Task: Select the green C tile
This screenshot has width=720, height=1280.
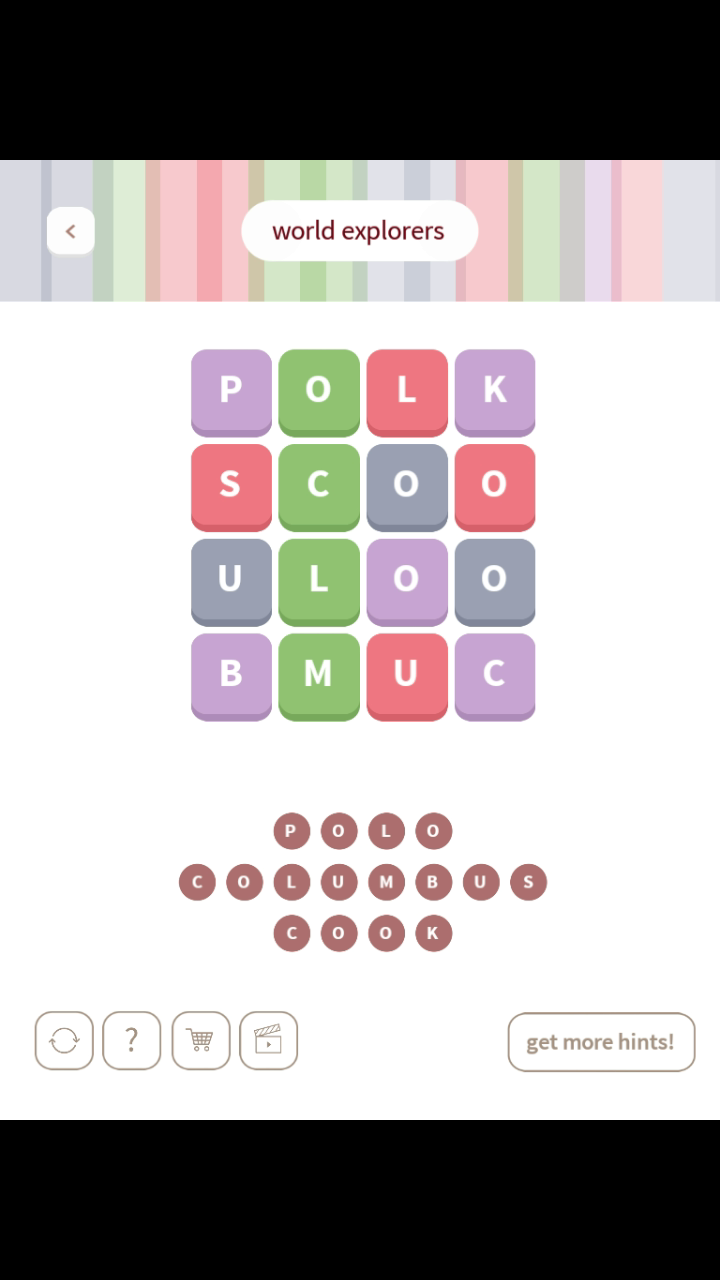Action: pos(319,485)
